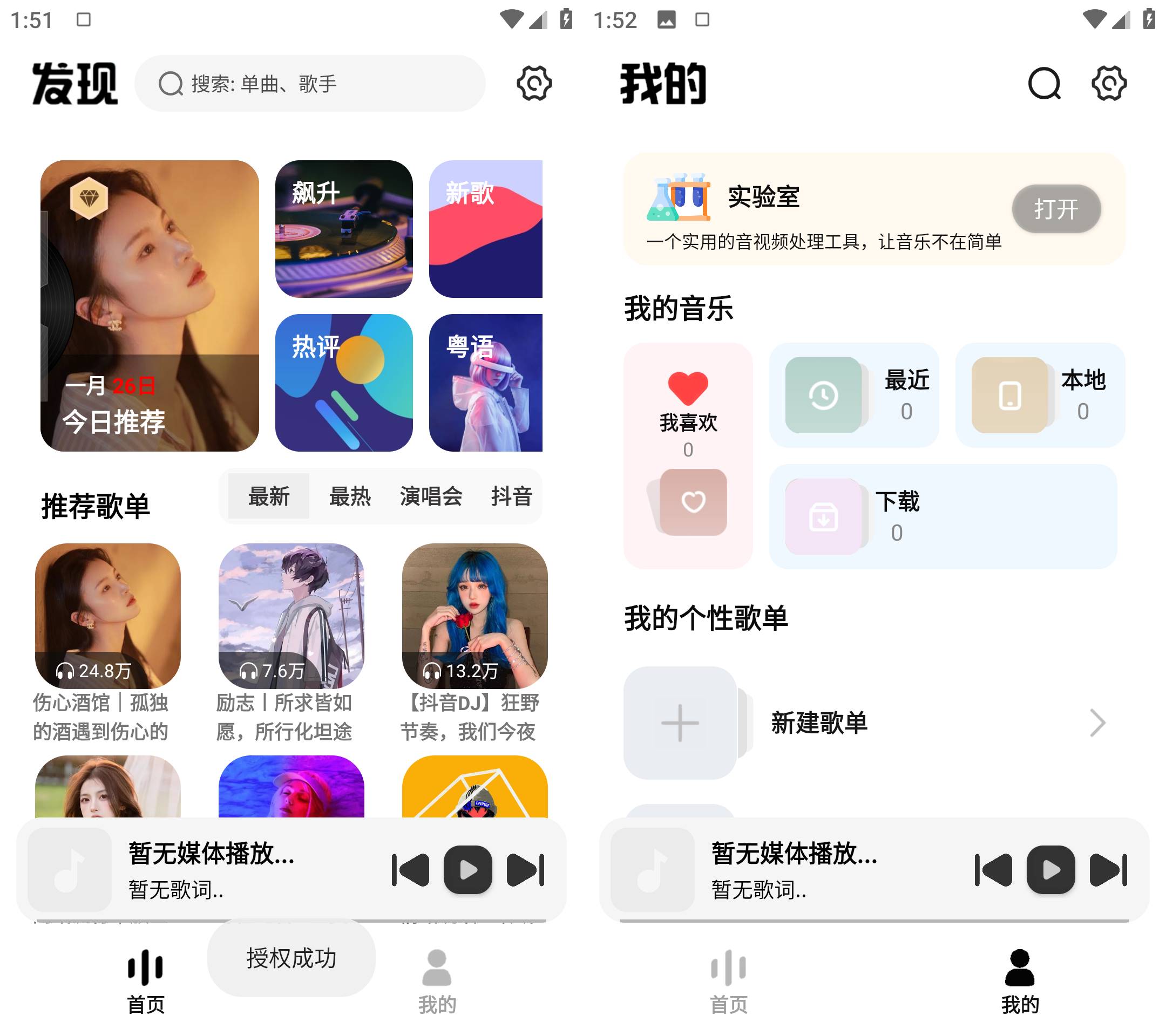Open the 【抖音DJ】狂野节奏 playlist card
Screen dimensions: 1166x1036
[474, 616]
